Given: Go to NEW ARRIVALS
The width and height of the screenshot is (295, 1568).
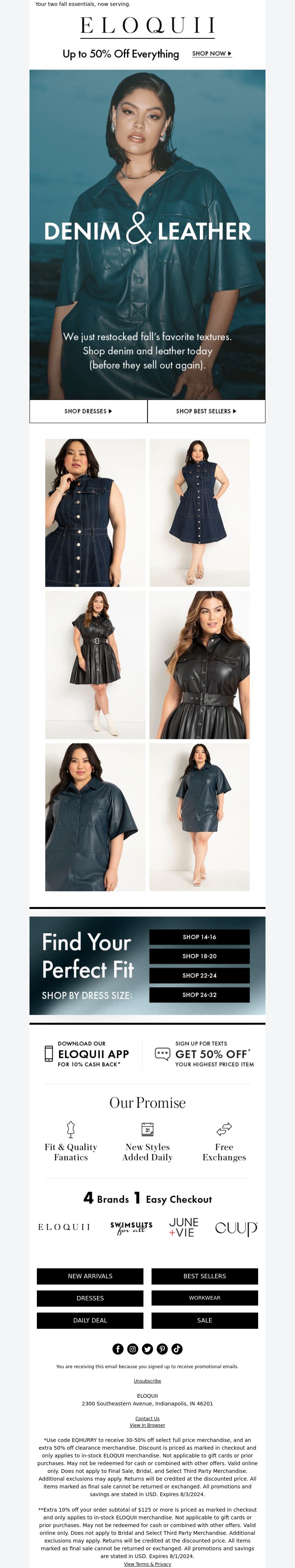Looking at the screenshot, I should [x=90, y=1276].
